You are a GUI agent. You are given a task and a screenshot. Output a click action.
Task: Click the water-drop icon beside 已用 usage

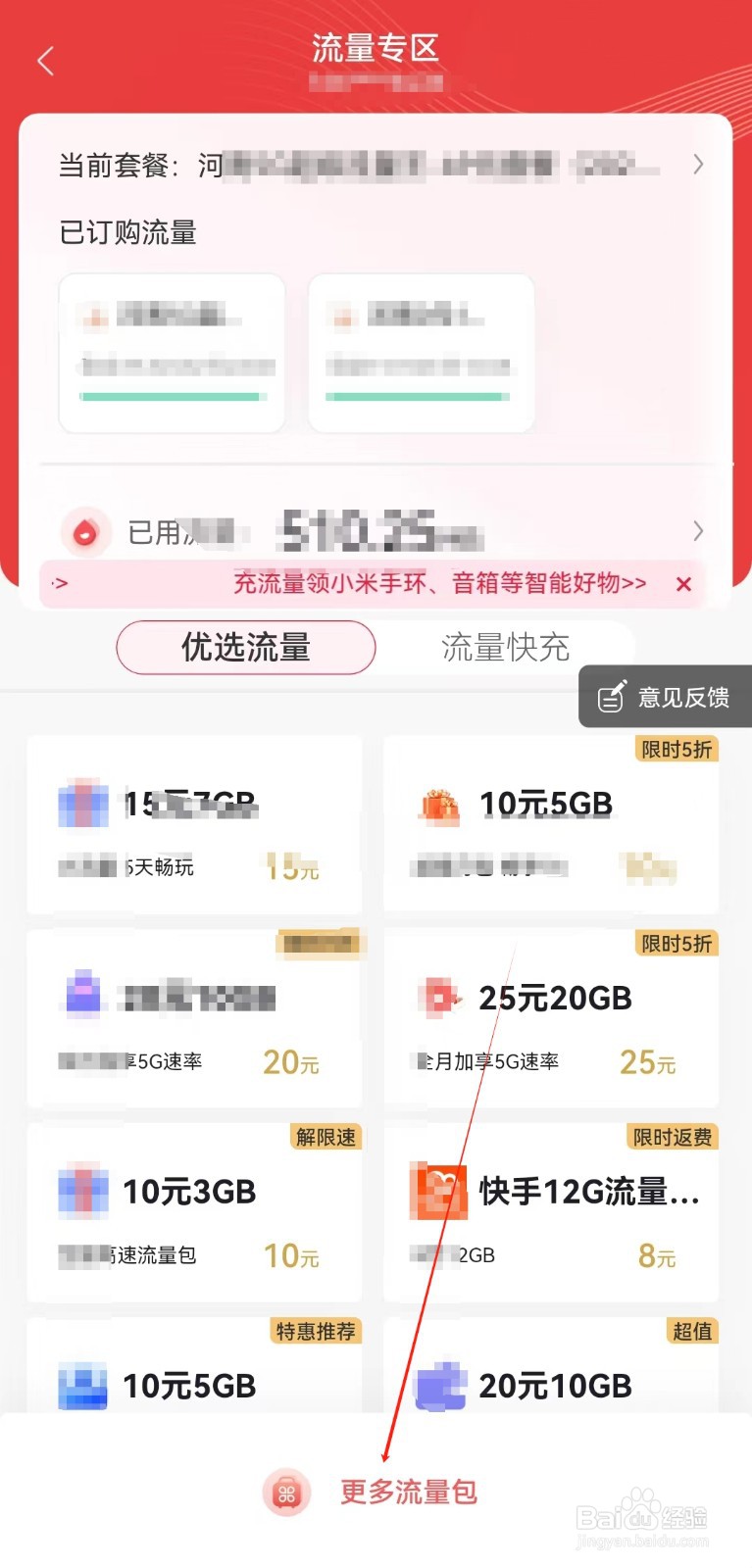85,532
